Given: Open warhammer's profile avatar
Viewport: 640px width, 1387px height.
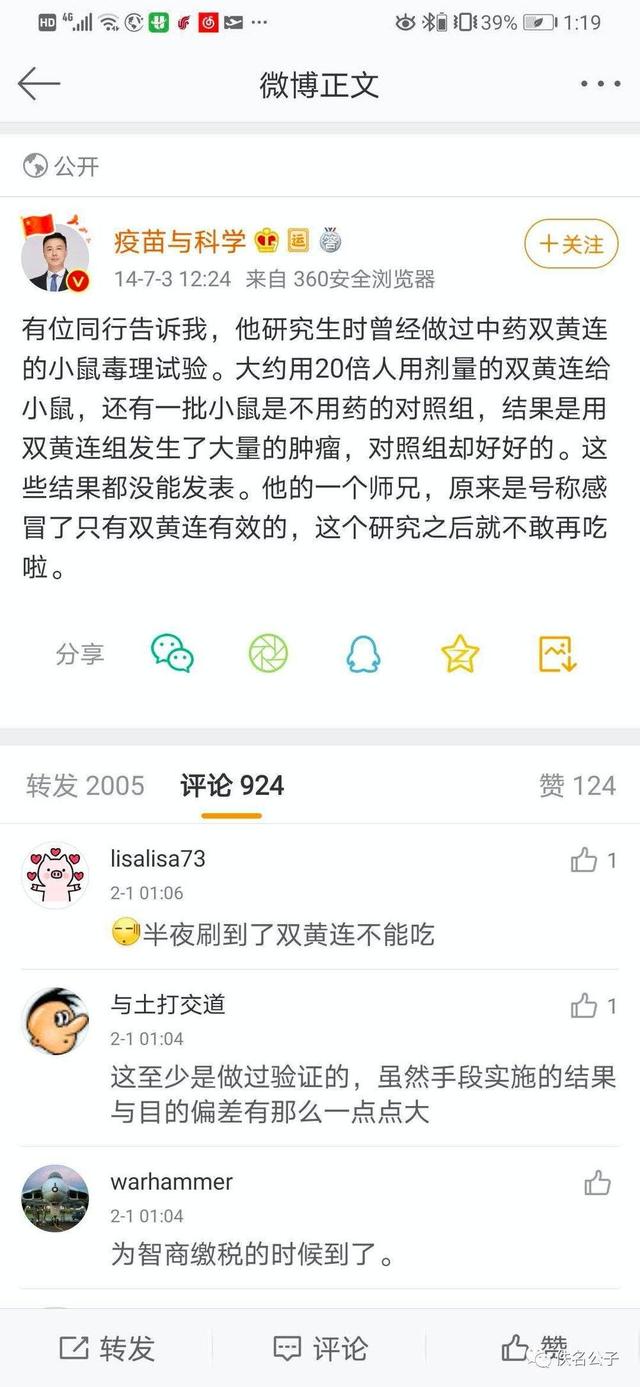Looking at the screenshot, I should 55,1198.
